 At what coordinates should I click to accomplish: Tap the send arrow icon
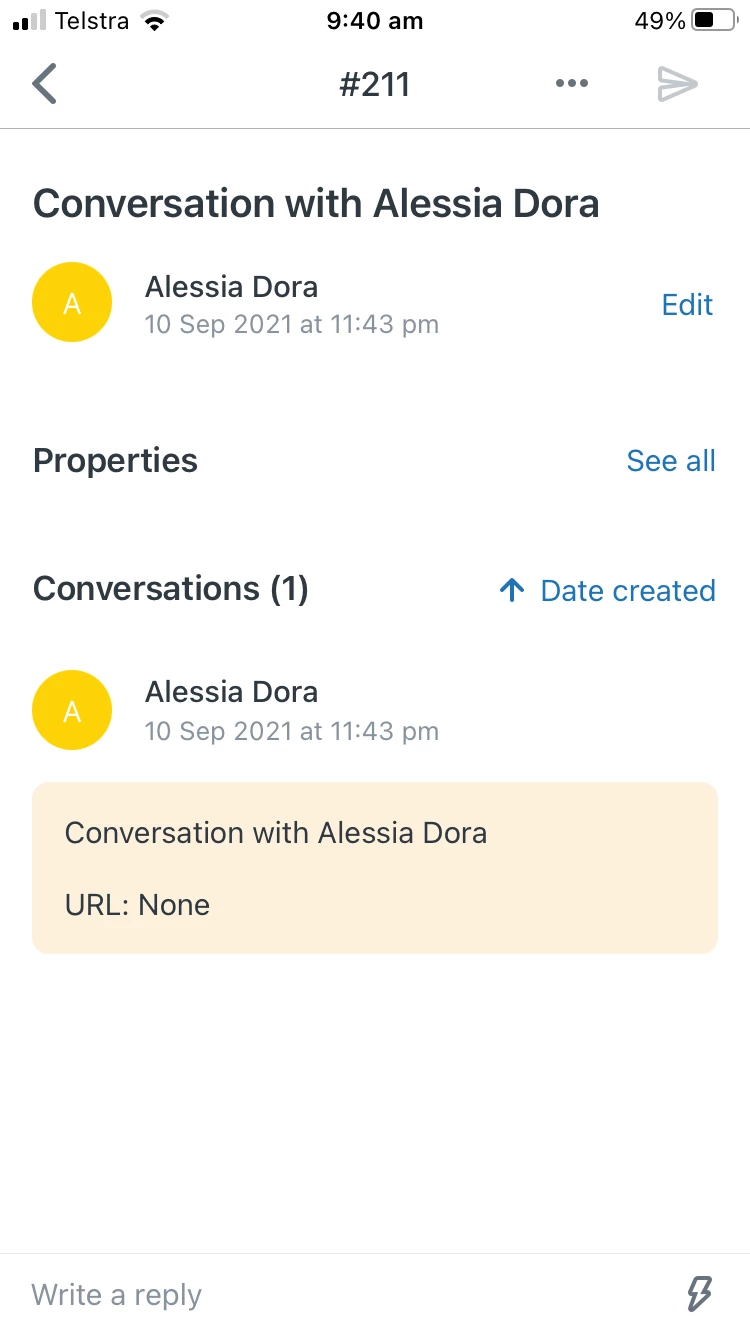(x=677, y=84)
